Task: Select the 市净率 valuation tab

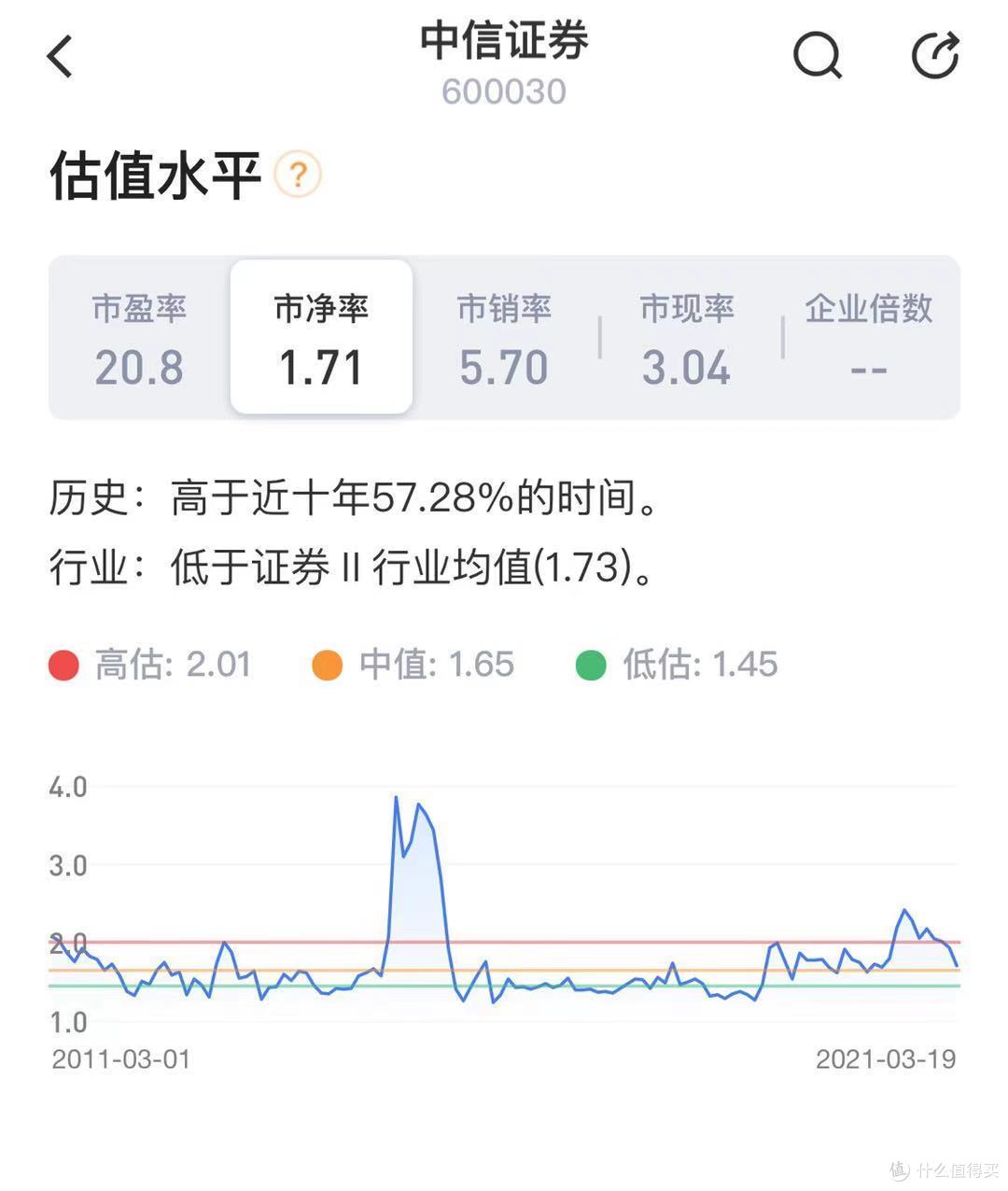Action: coord(321,338)
